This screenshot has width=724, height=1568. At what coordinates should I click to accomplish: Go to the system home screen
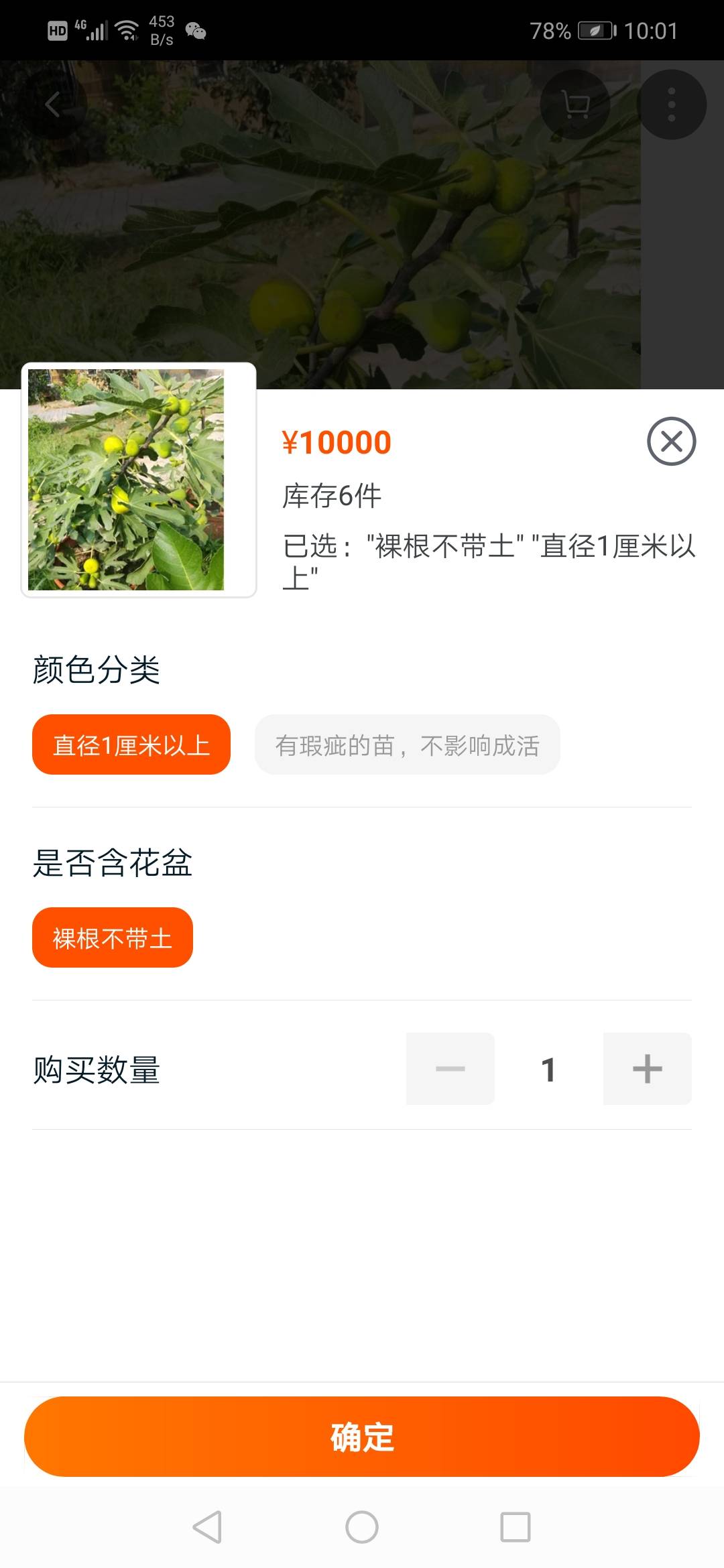362,1527
